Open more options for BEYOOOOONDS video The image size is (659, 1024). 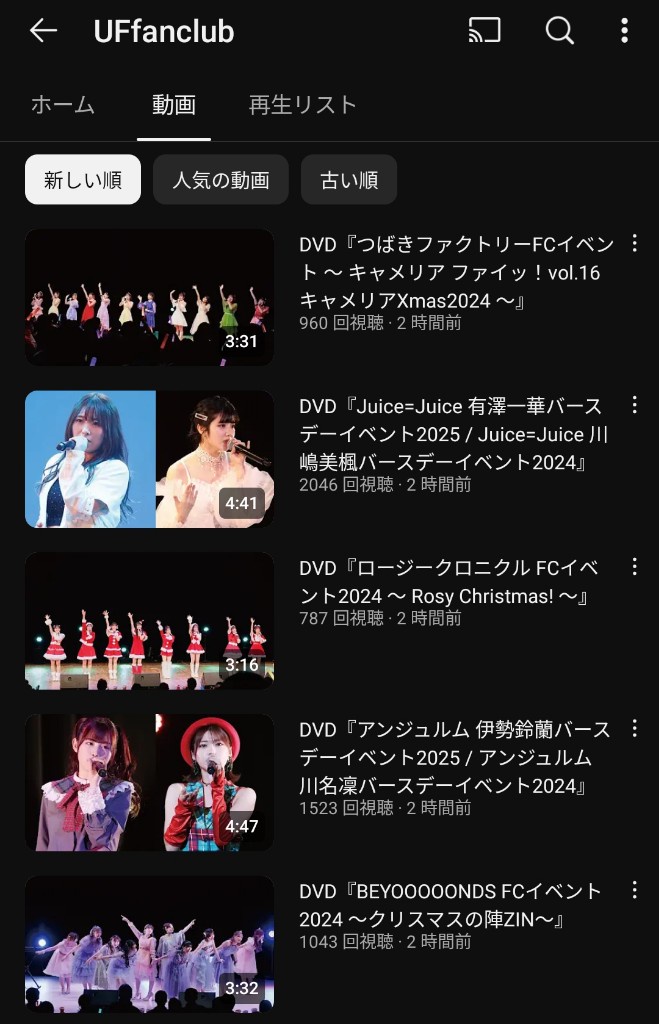(x=634, y=891)
